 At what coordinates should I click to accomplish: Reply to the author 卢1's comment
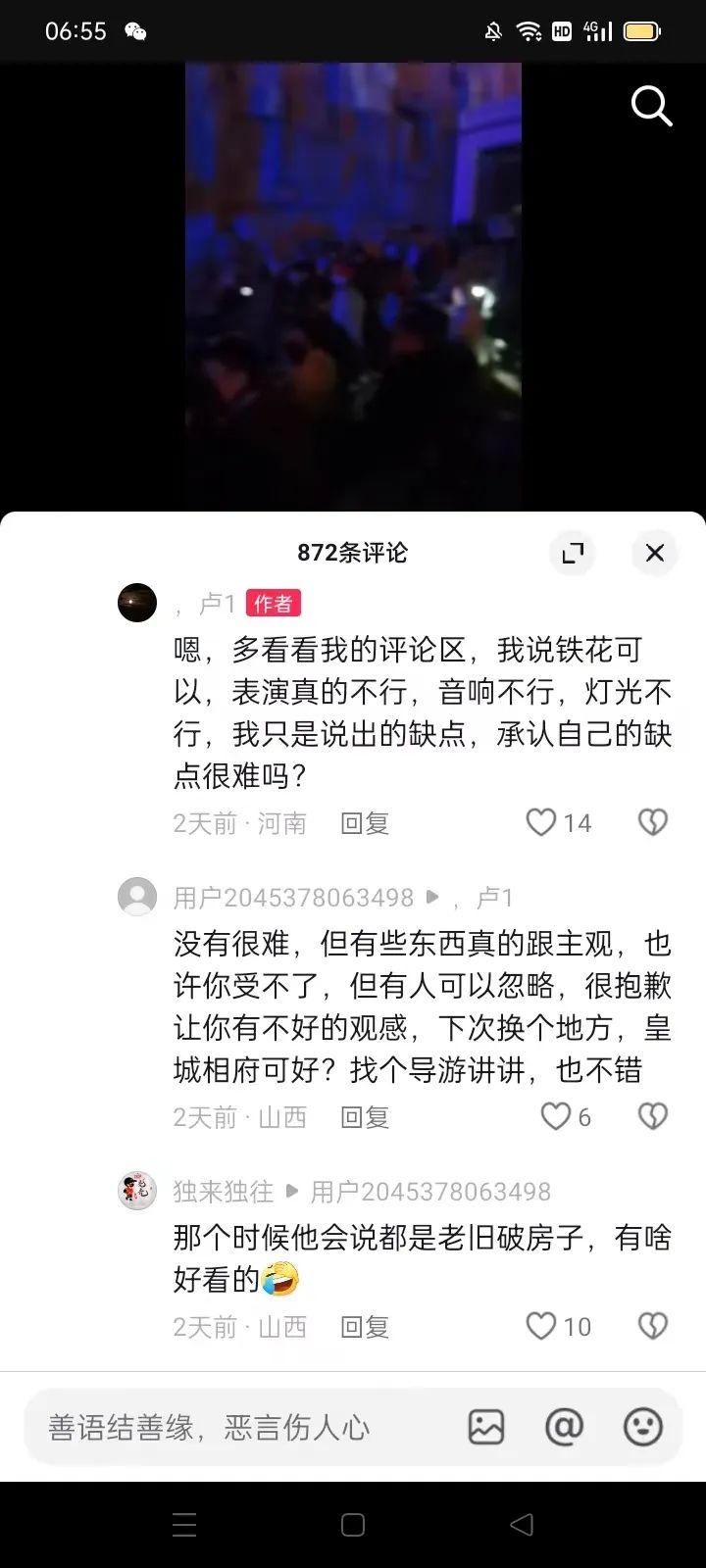click(x=365, y=823)
